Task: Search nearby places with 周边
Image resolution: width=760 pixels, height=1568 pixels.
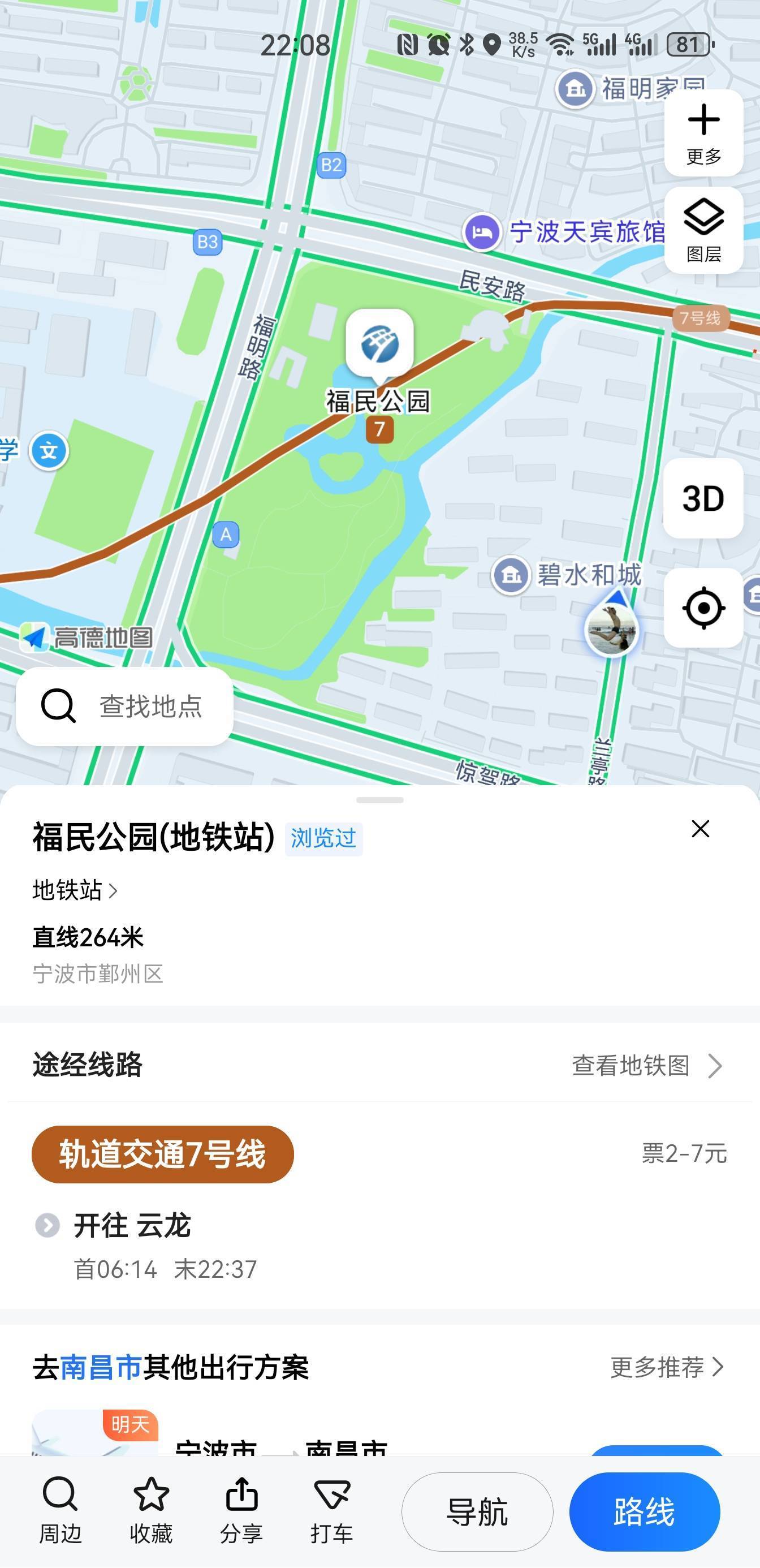Action: point(61,1511)
